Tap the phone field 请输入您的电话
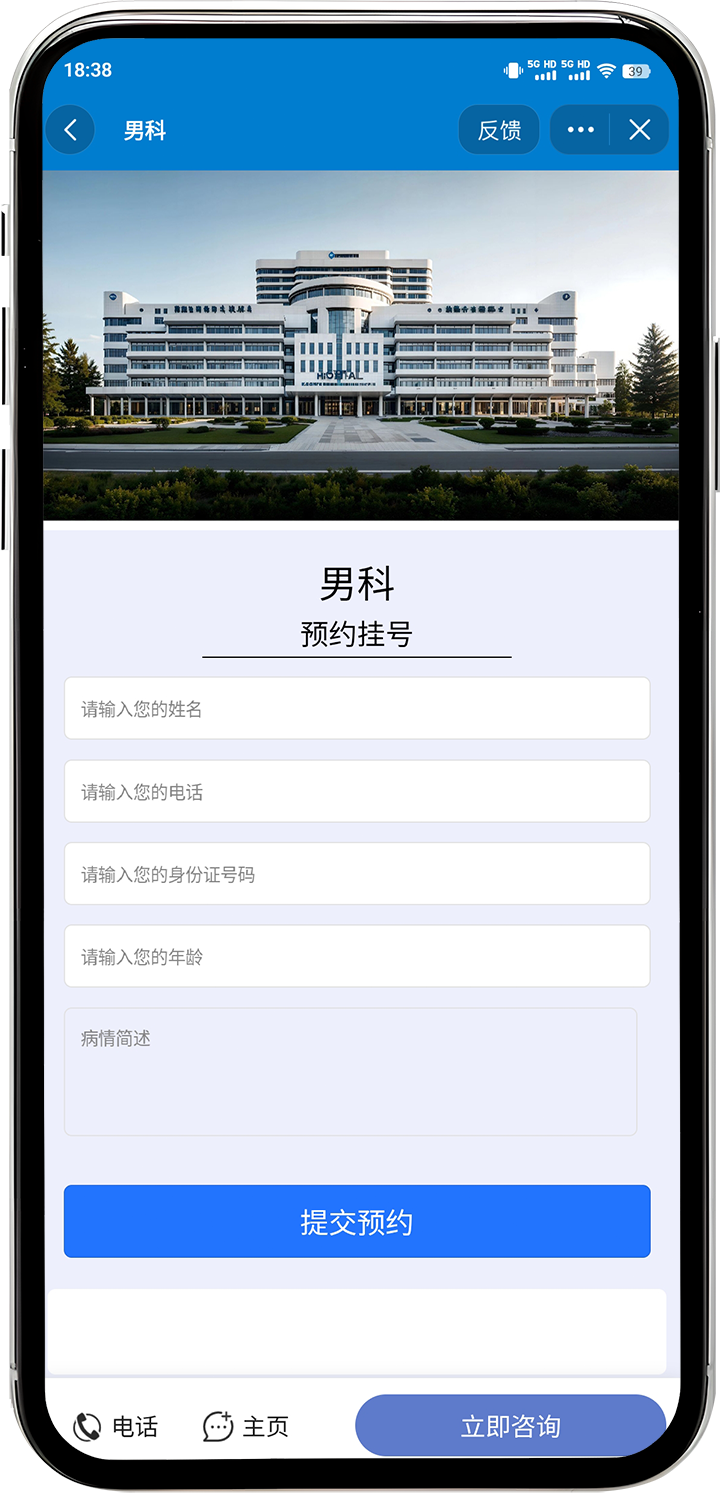This screenshot has height=1511, width=720. point(357,792)
